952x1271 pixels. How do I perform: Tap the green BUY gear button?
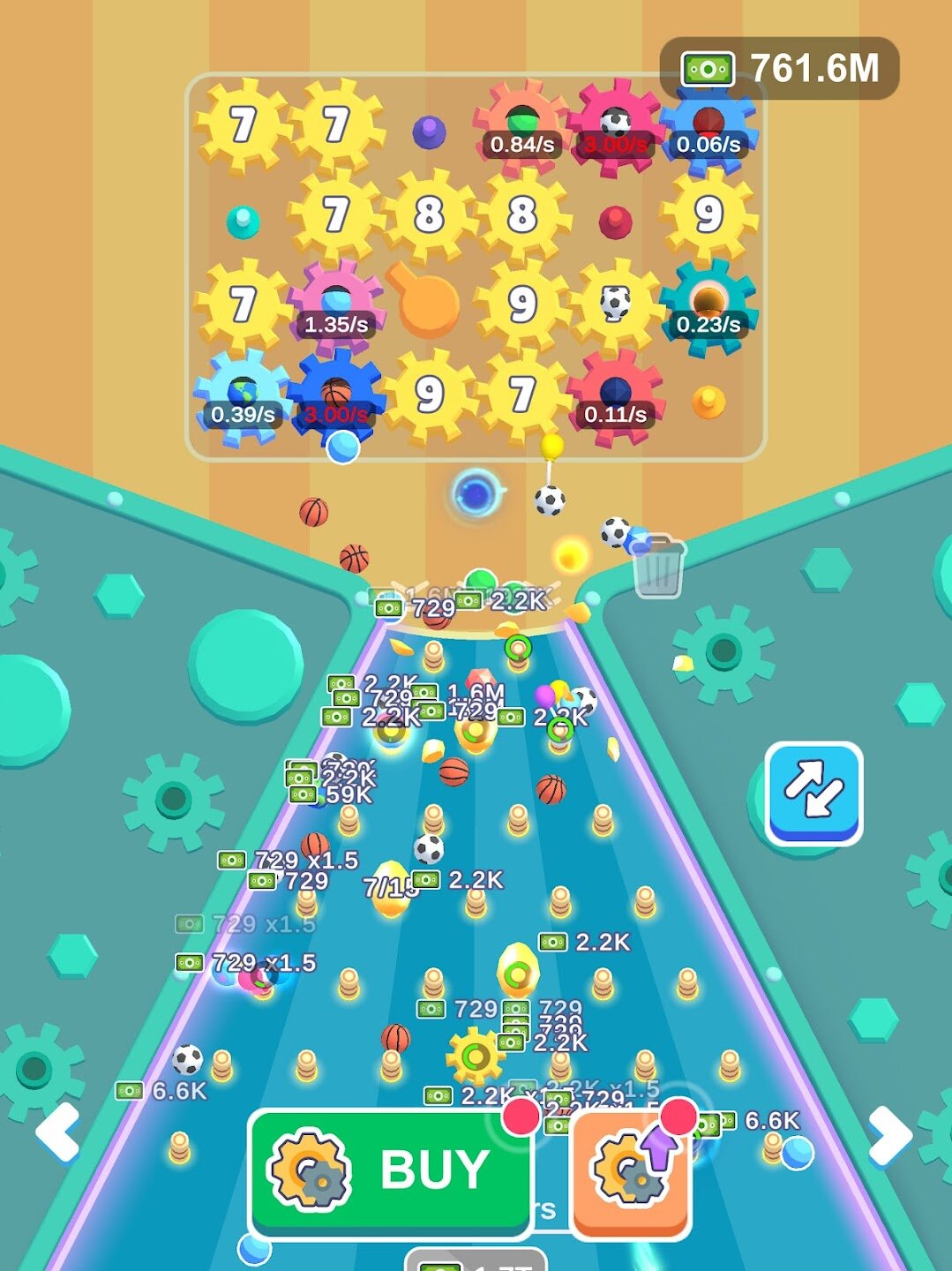391,1171
